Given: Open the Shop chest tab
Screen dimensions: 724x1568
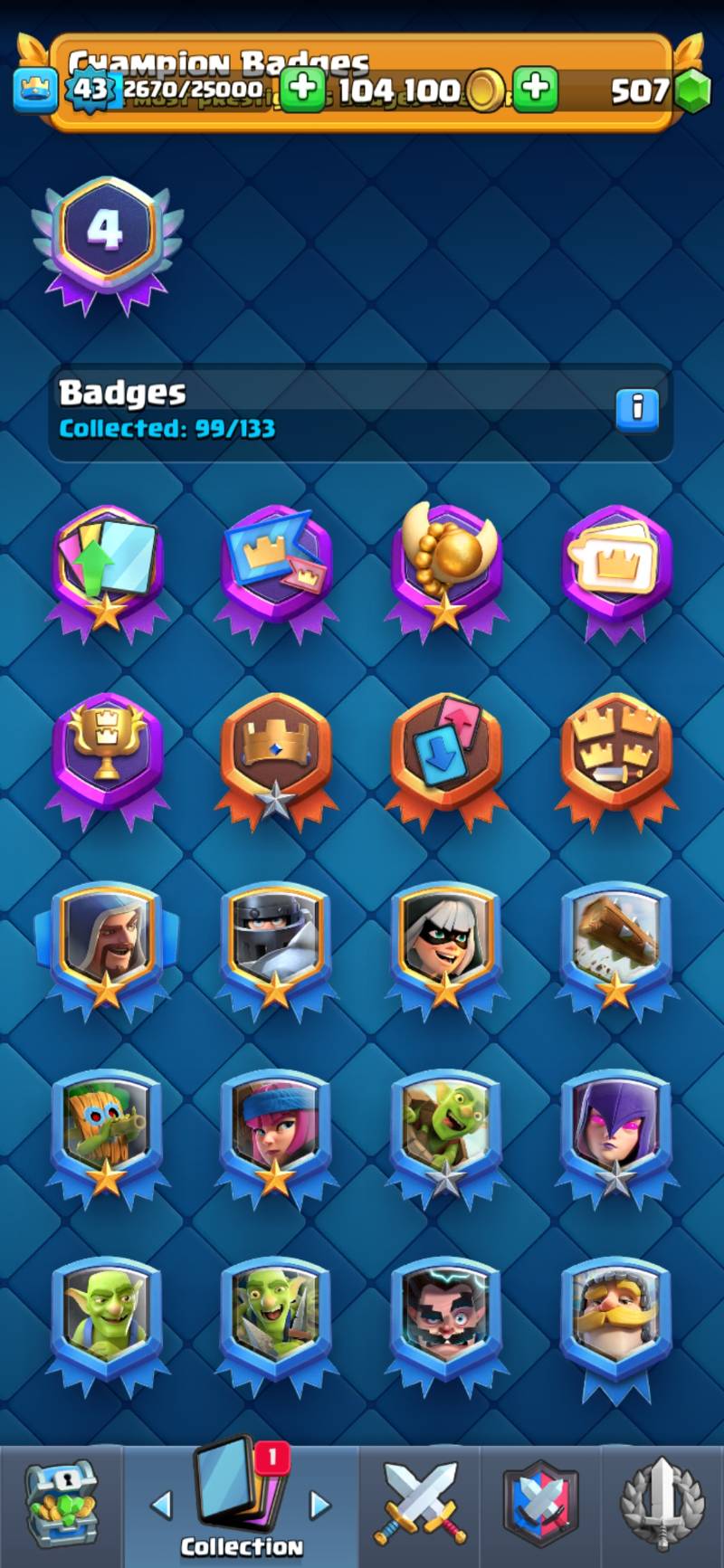Looking at the screenshot, I should pos(61,1505).
